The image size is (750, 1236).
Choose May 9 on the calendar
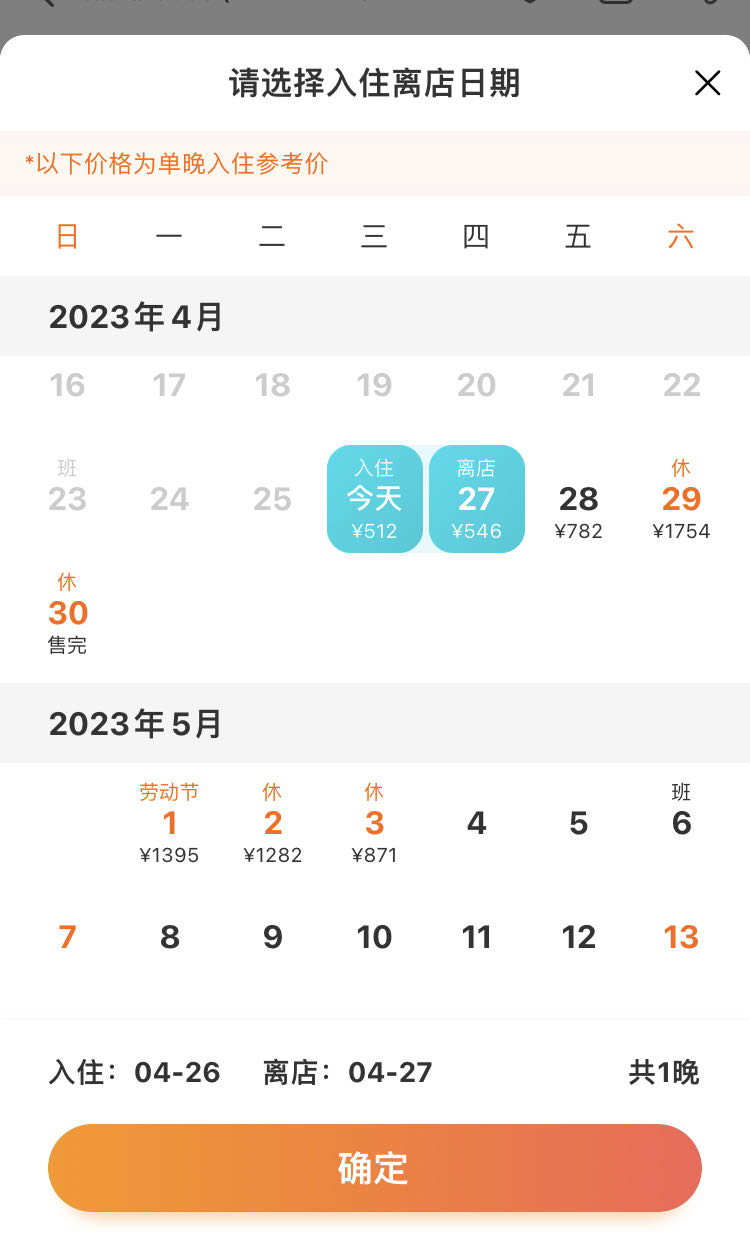click(x=272, y=937)
